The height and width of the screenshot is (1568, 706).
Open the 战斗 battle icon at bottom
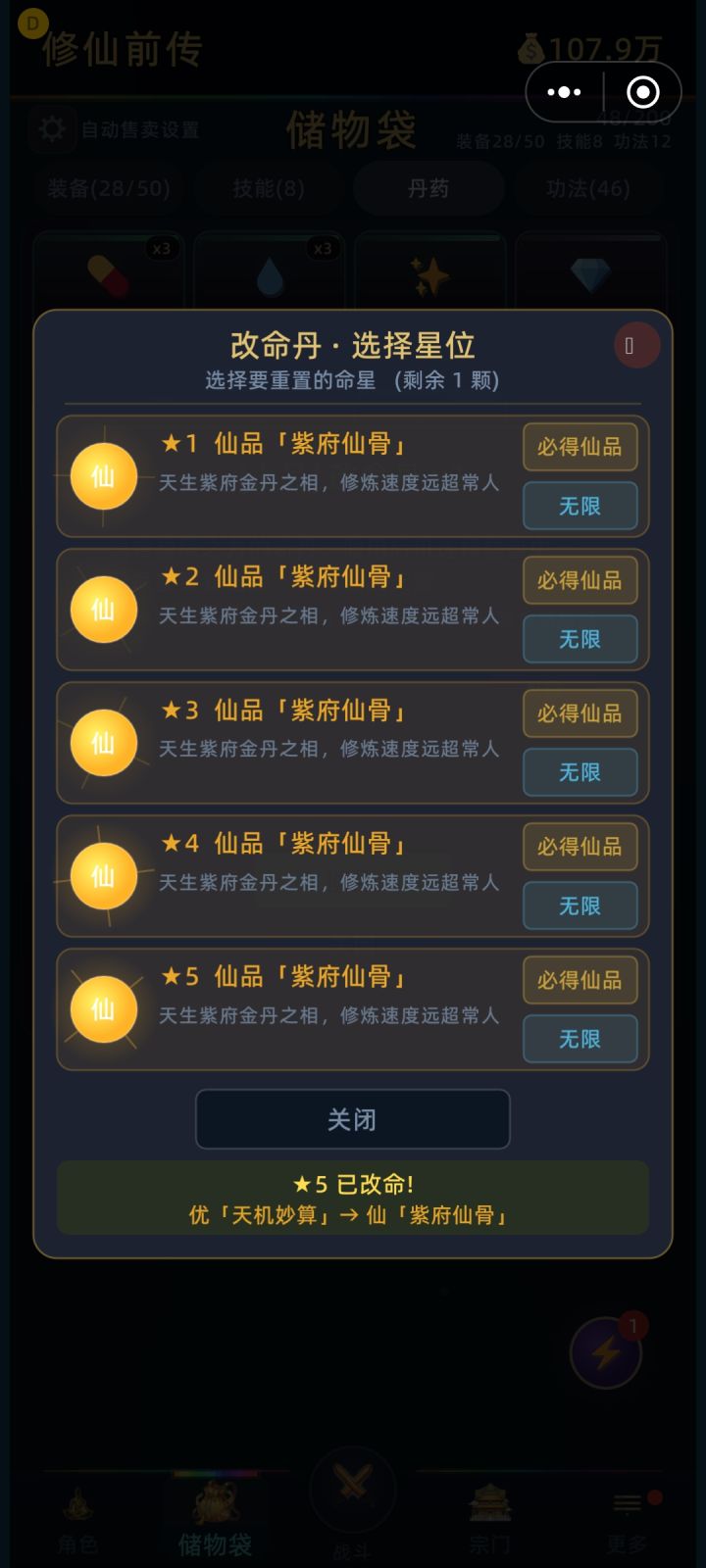[x=352, y=1490]
